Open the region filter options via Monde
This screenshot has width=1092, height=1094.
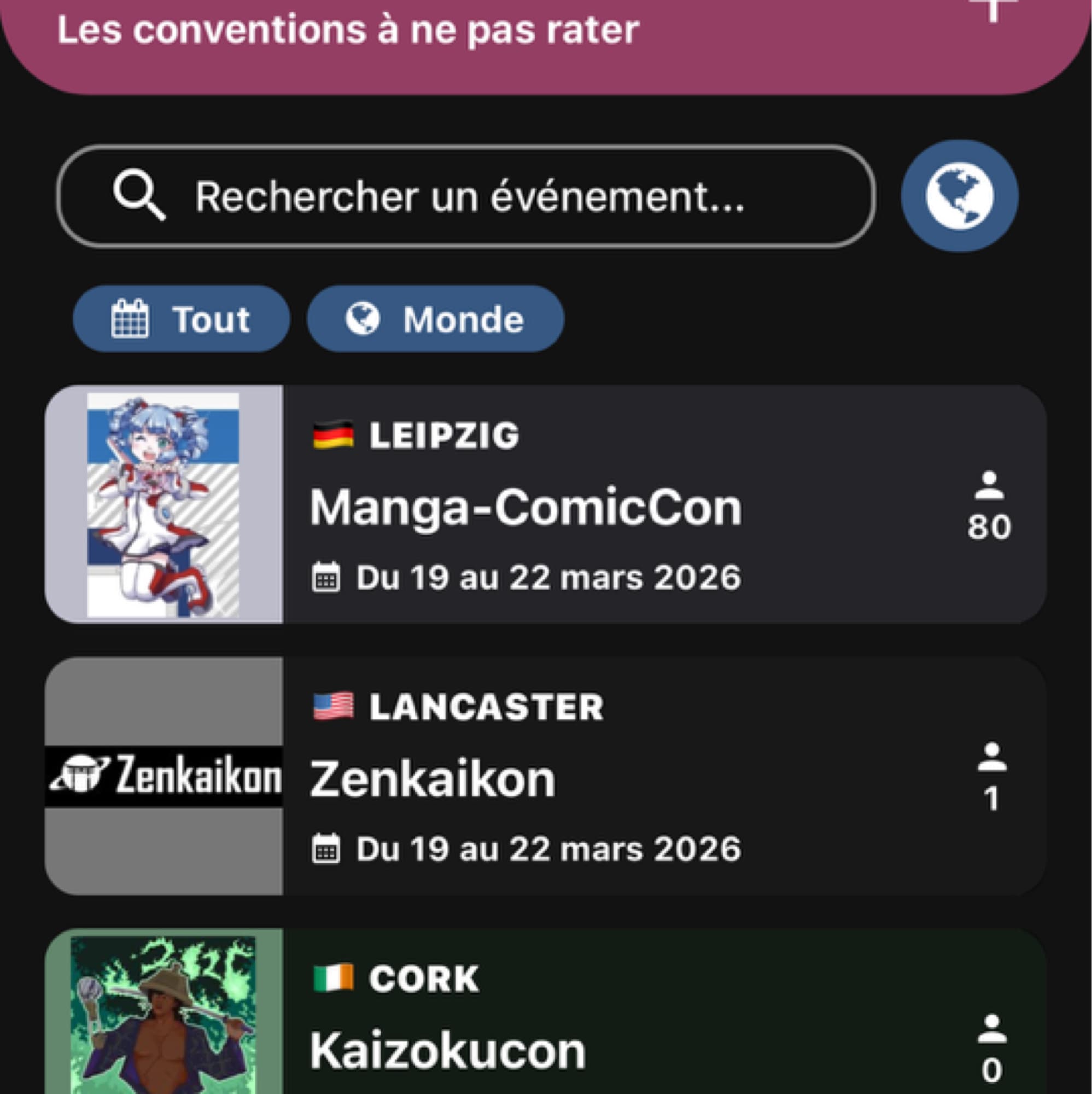tap(435, 319)
